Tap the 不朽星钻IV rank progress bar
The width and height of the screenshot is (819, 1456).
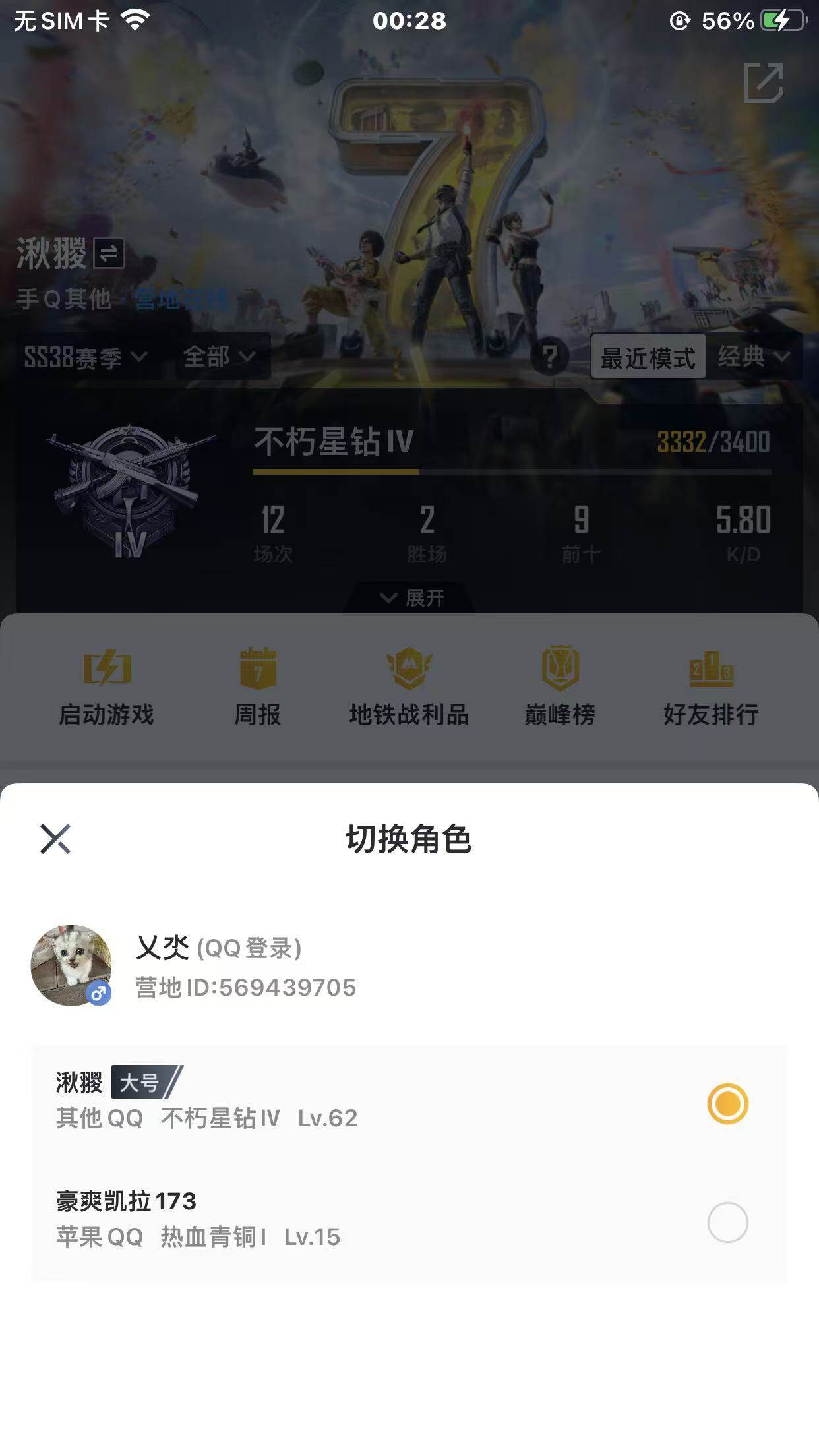click(x=511, y=471)
